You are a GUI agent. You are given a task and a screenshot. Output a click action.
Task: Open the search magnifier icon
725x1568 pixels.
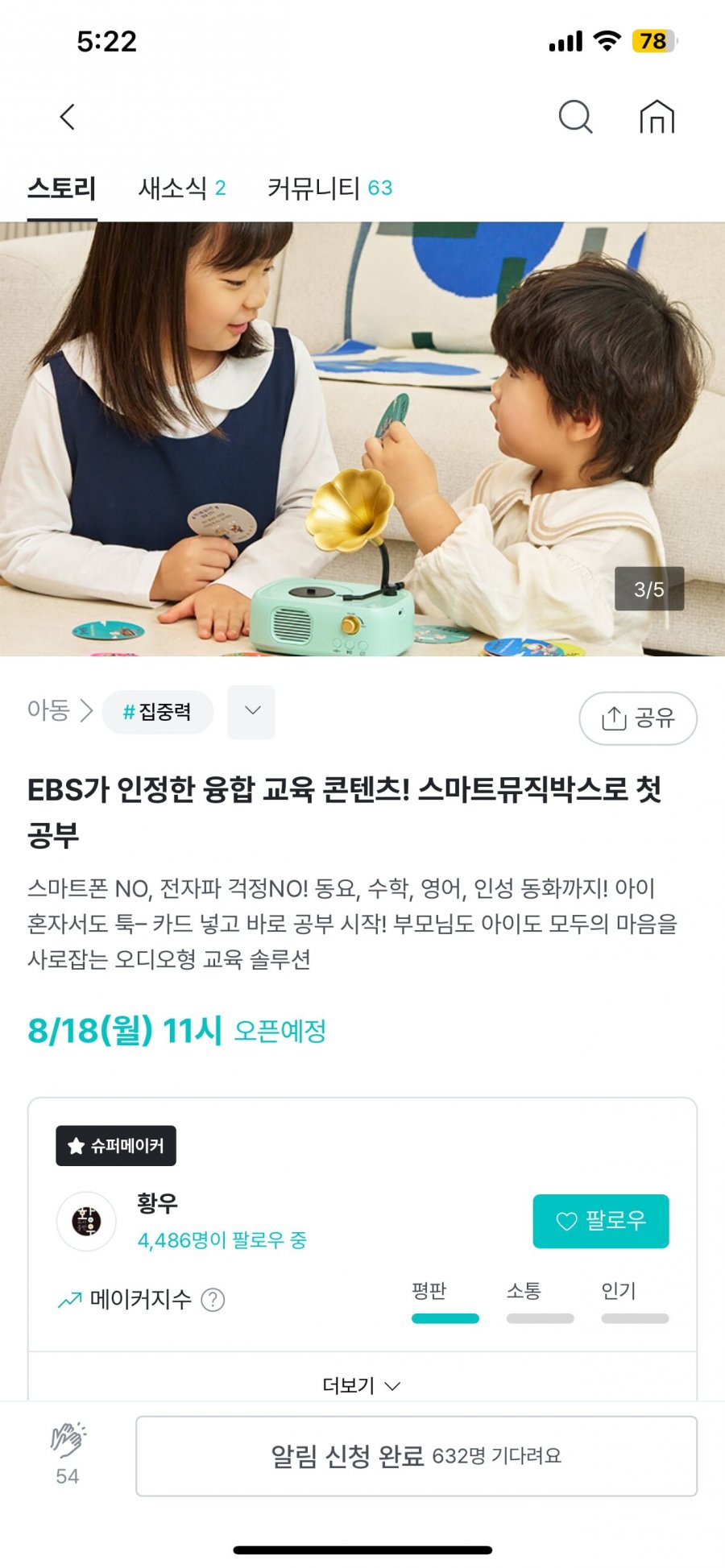[575, 118]
